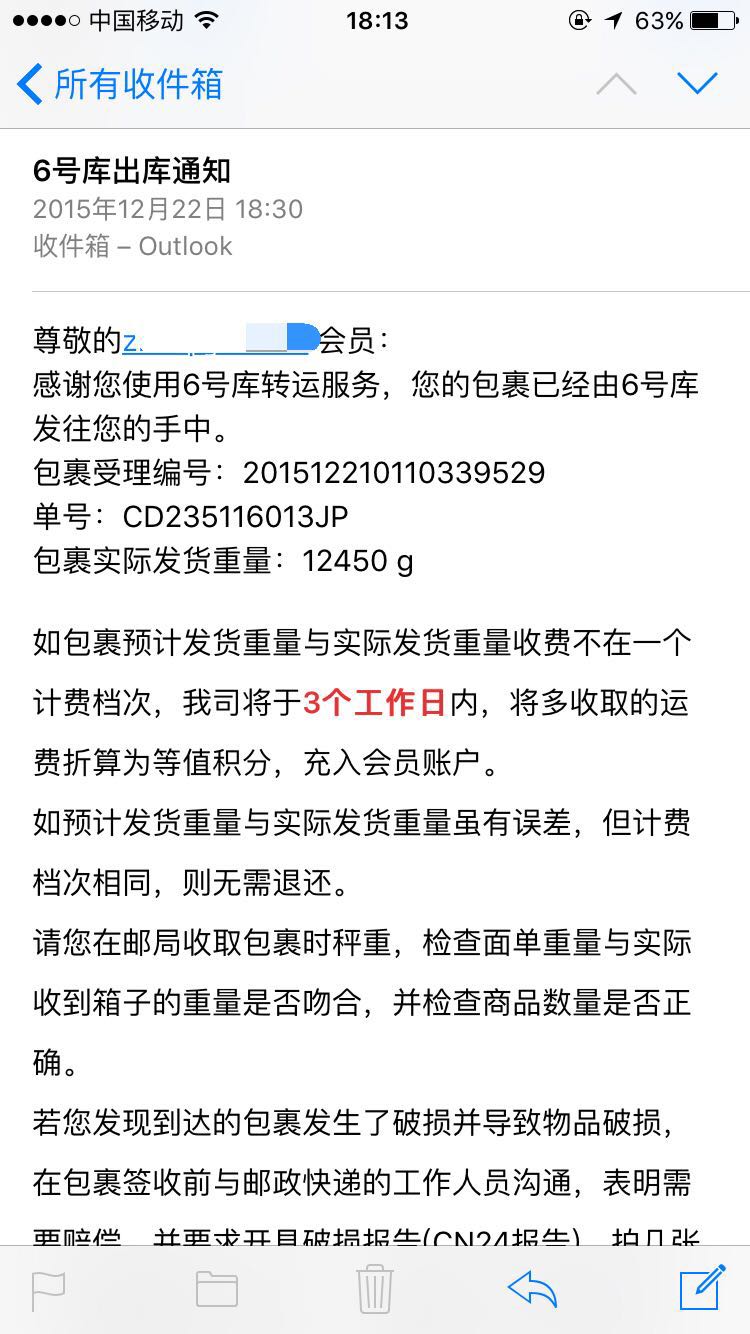Compose a new email
This screenshot has height=1334, width=750.
[x=702, y=1288]
